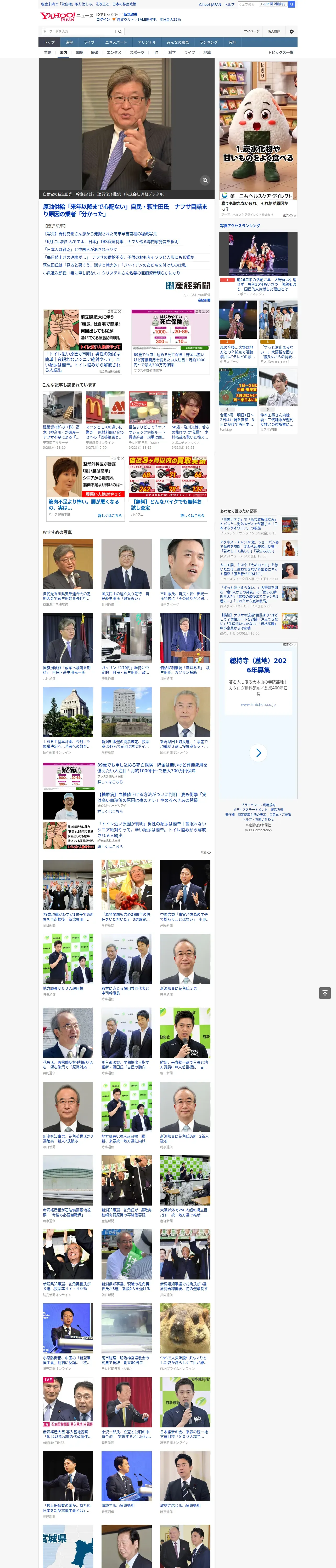336x1568 pixels.
Task: Switch to the ライブ tab
Action: click(89, 43)
